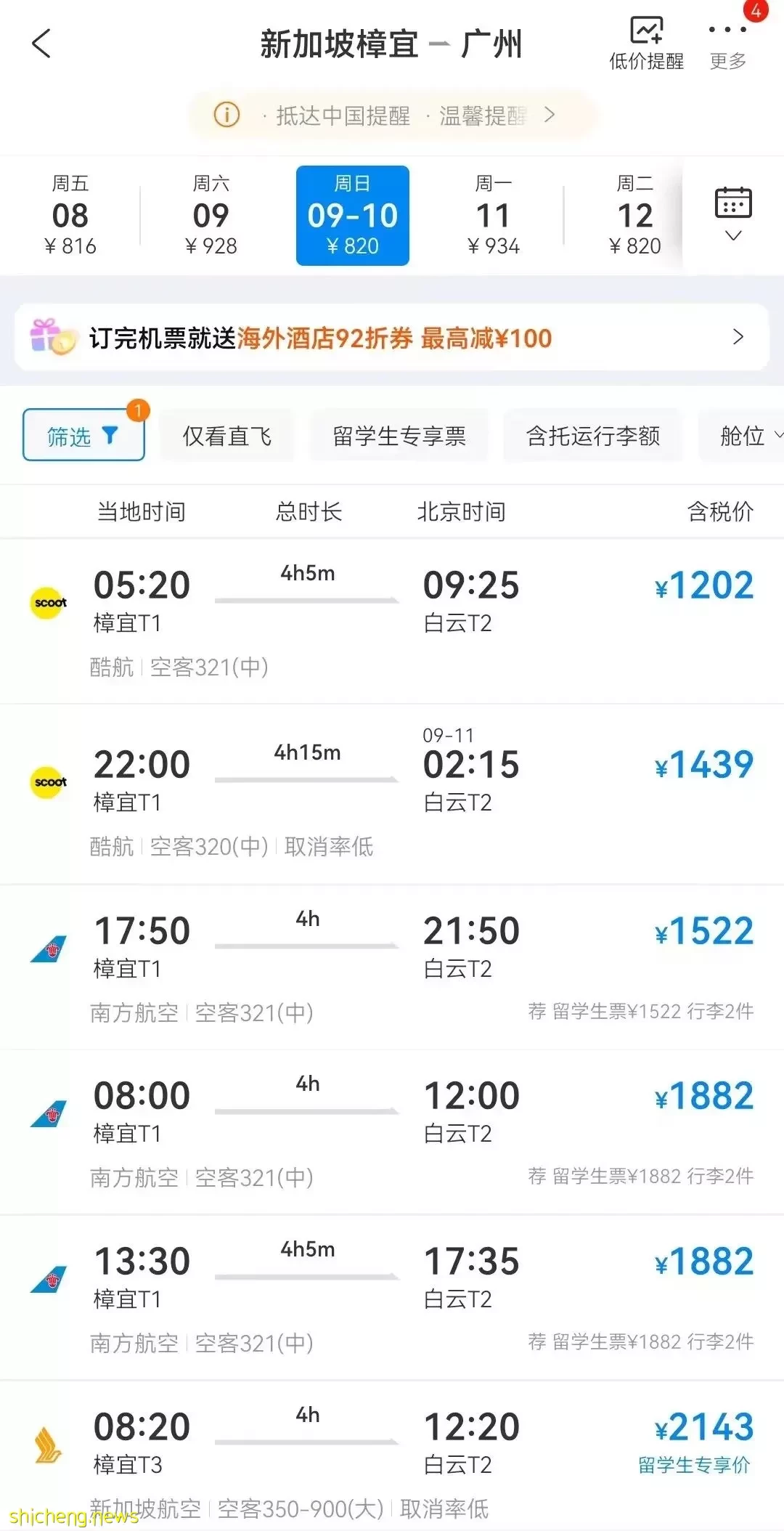Select the 17:50 南方航空 flight at ¥1522
The image size is (784, 1531).
pos(392,967)
